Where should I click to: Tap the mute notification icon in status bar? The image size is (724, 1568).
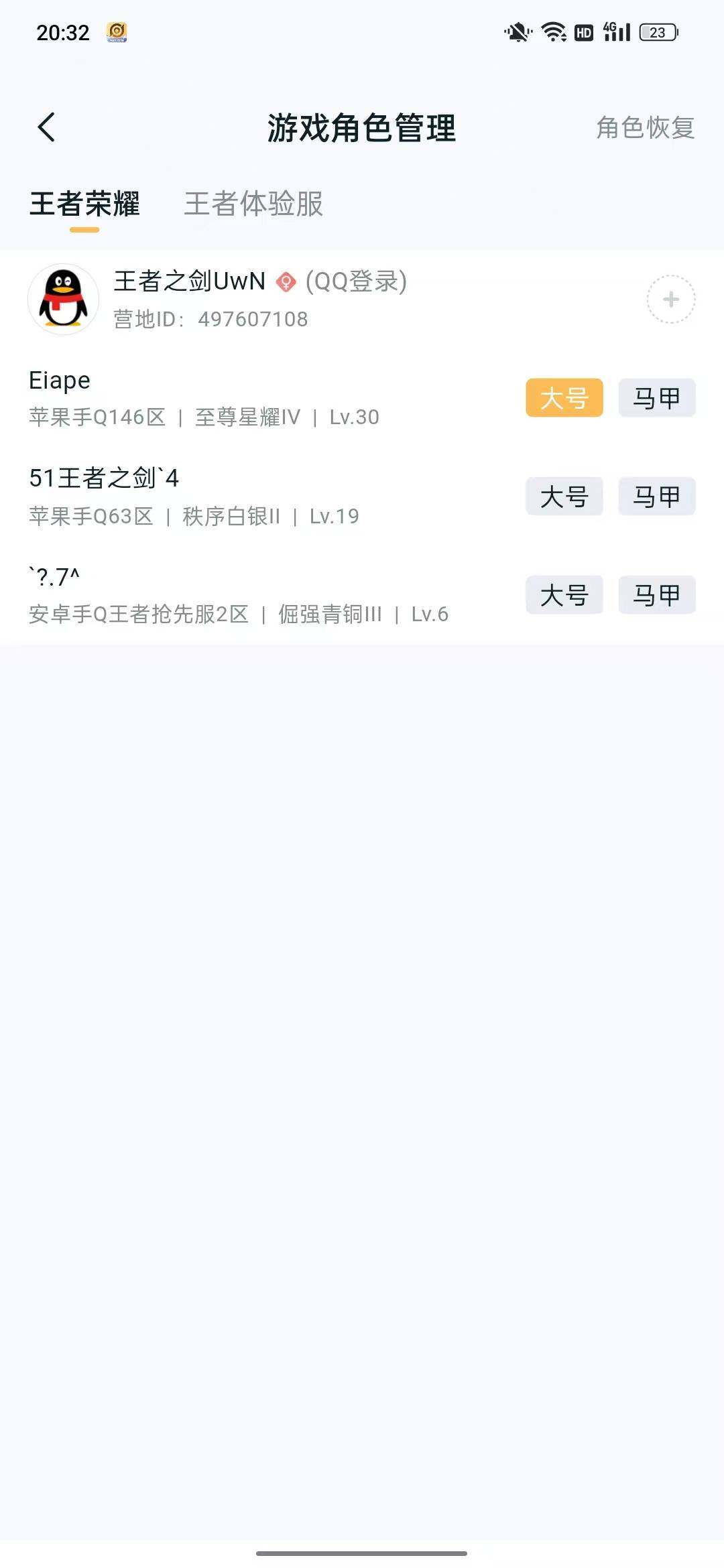(515, 30)
